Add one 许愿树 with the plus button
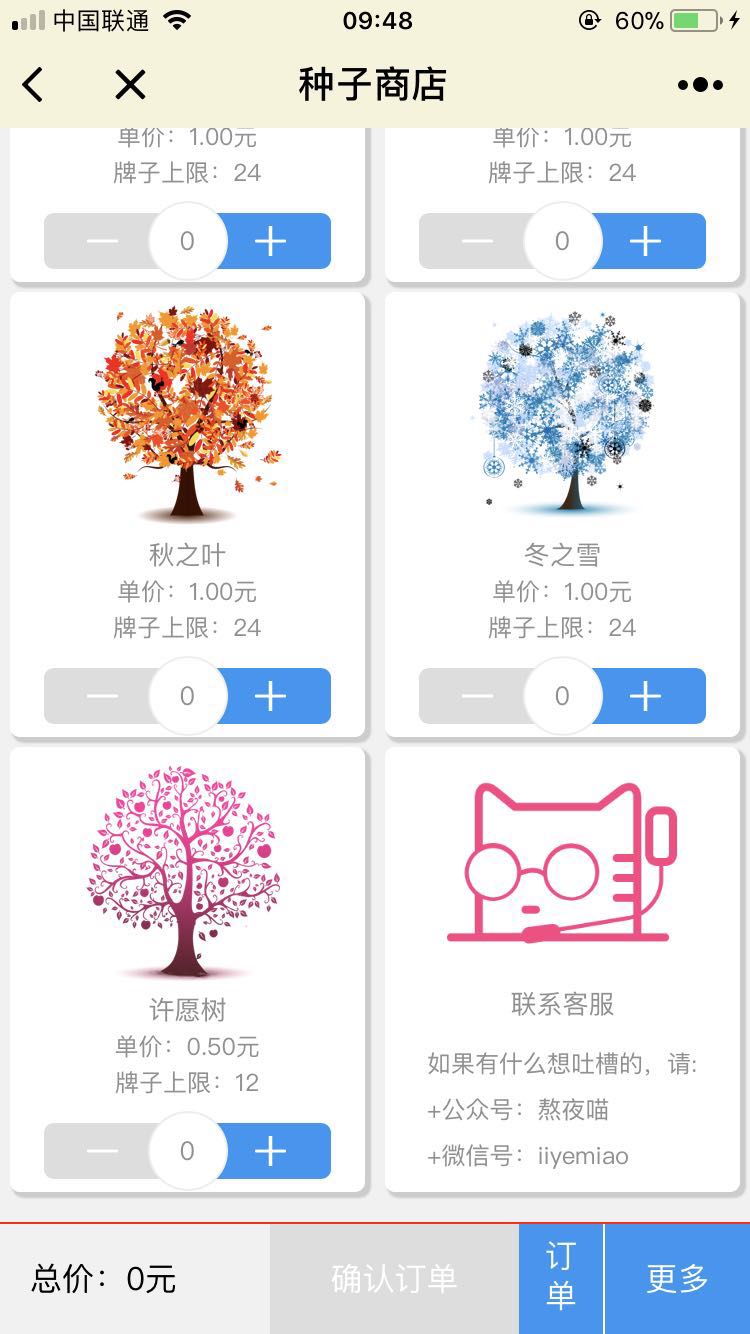Screen dimensions: 750x1334 click(272, 1151)
